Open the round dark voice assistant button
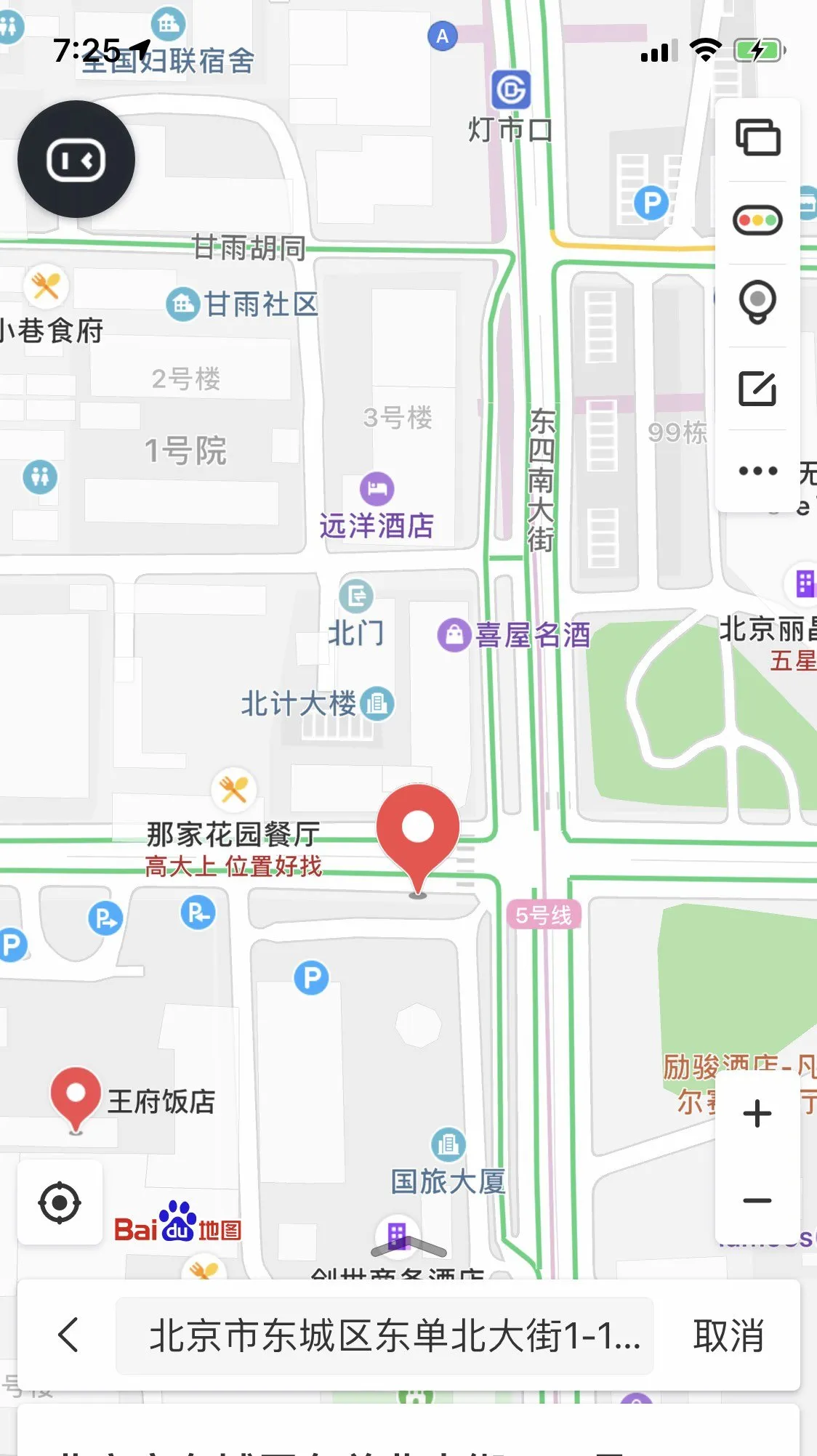Viewport: 817px width, 1456px height. tap(76, 160)
